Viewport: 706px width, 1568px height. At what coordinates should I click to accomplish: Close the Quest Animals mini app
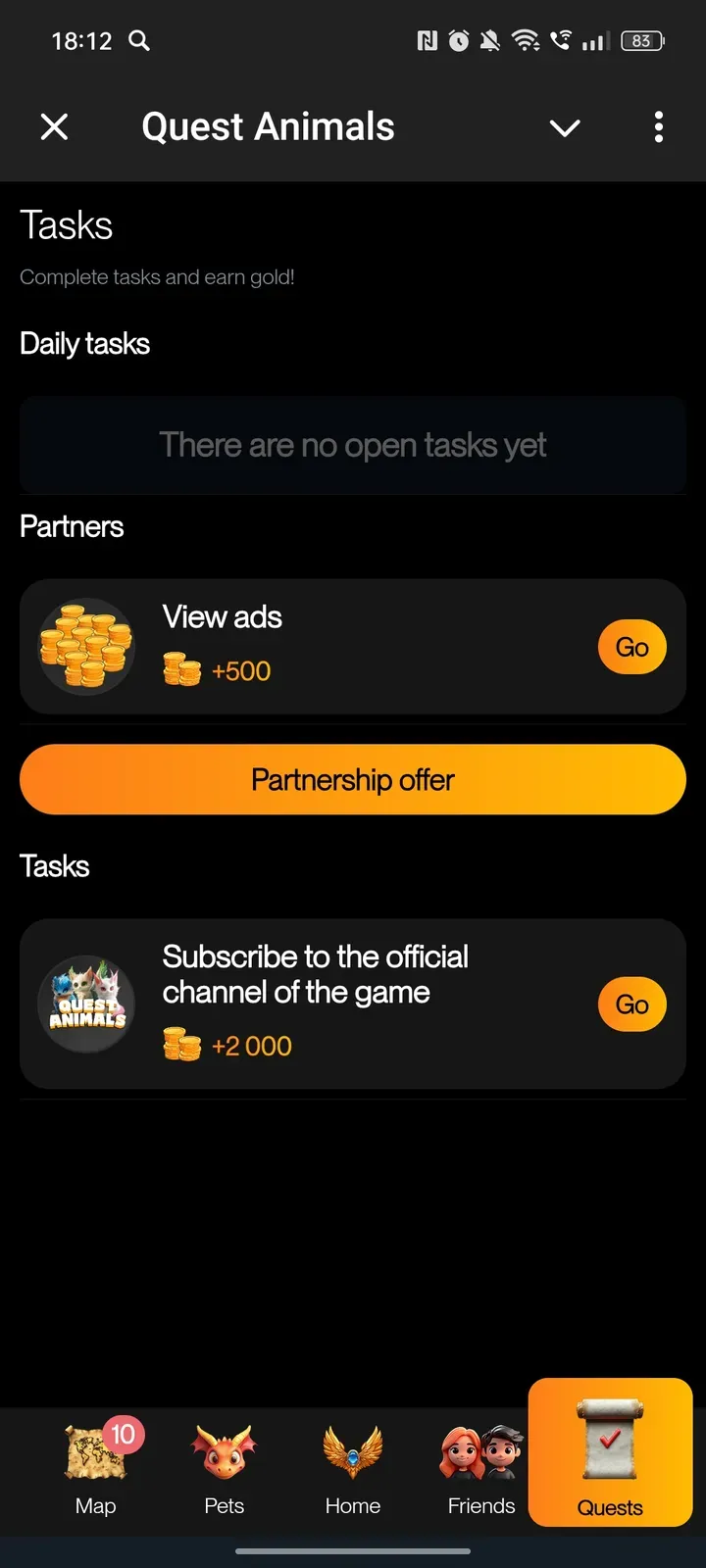click(x=55, y=126)
